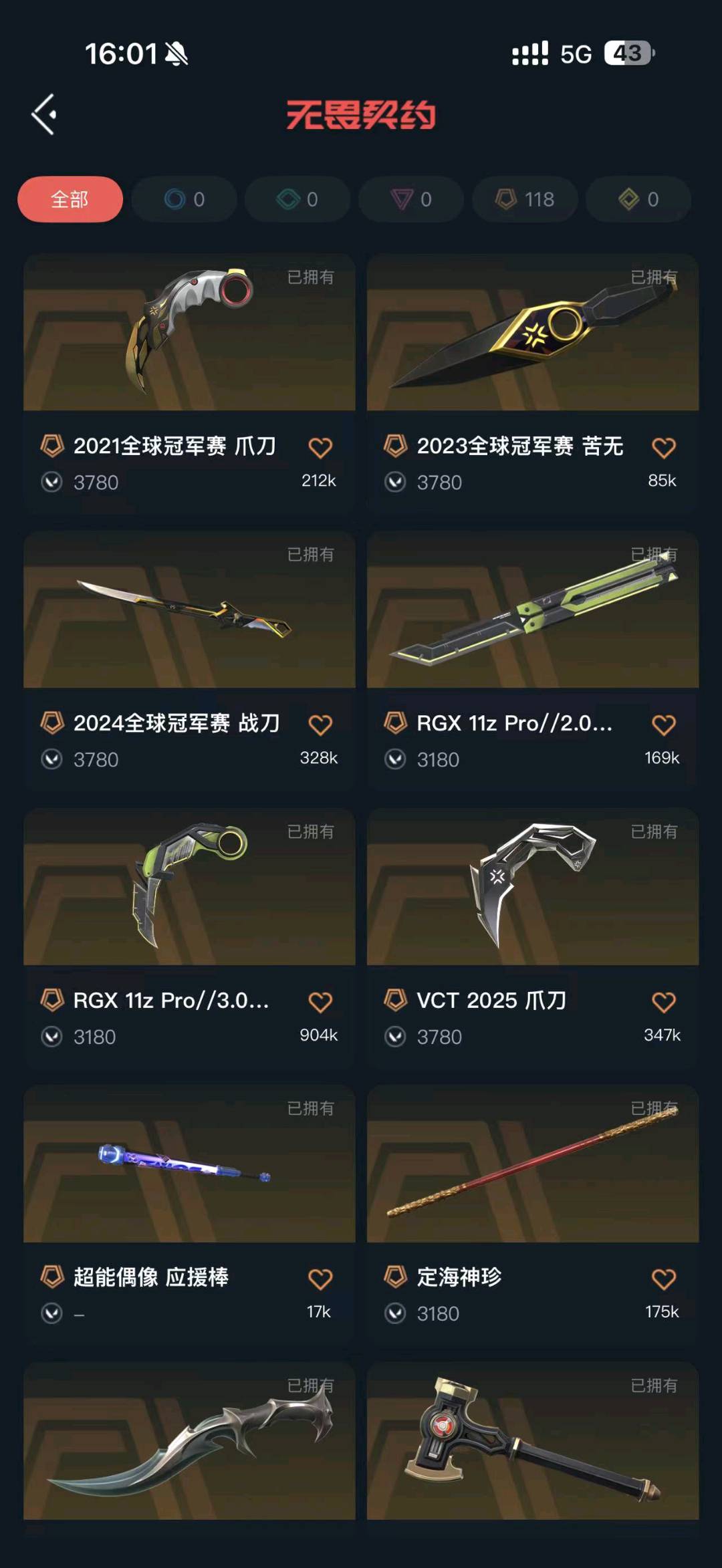The image size is (722, 1568).
Task: Like the RGX 11z Pro//3.0 skin
Action: click(x=320, y=1002)
